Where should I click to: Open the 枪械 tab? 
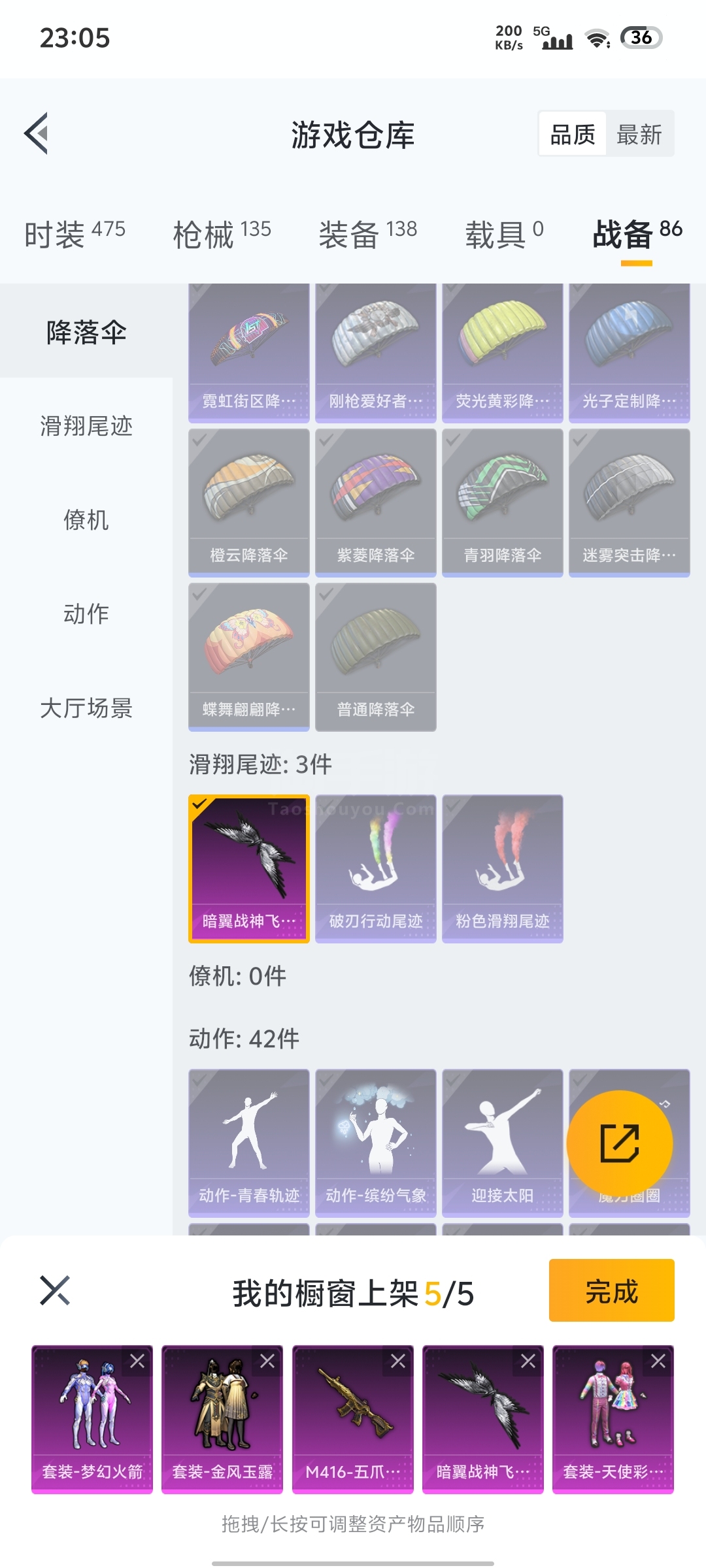pyautogui.click(x=222, y=234)
